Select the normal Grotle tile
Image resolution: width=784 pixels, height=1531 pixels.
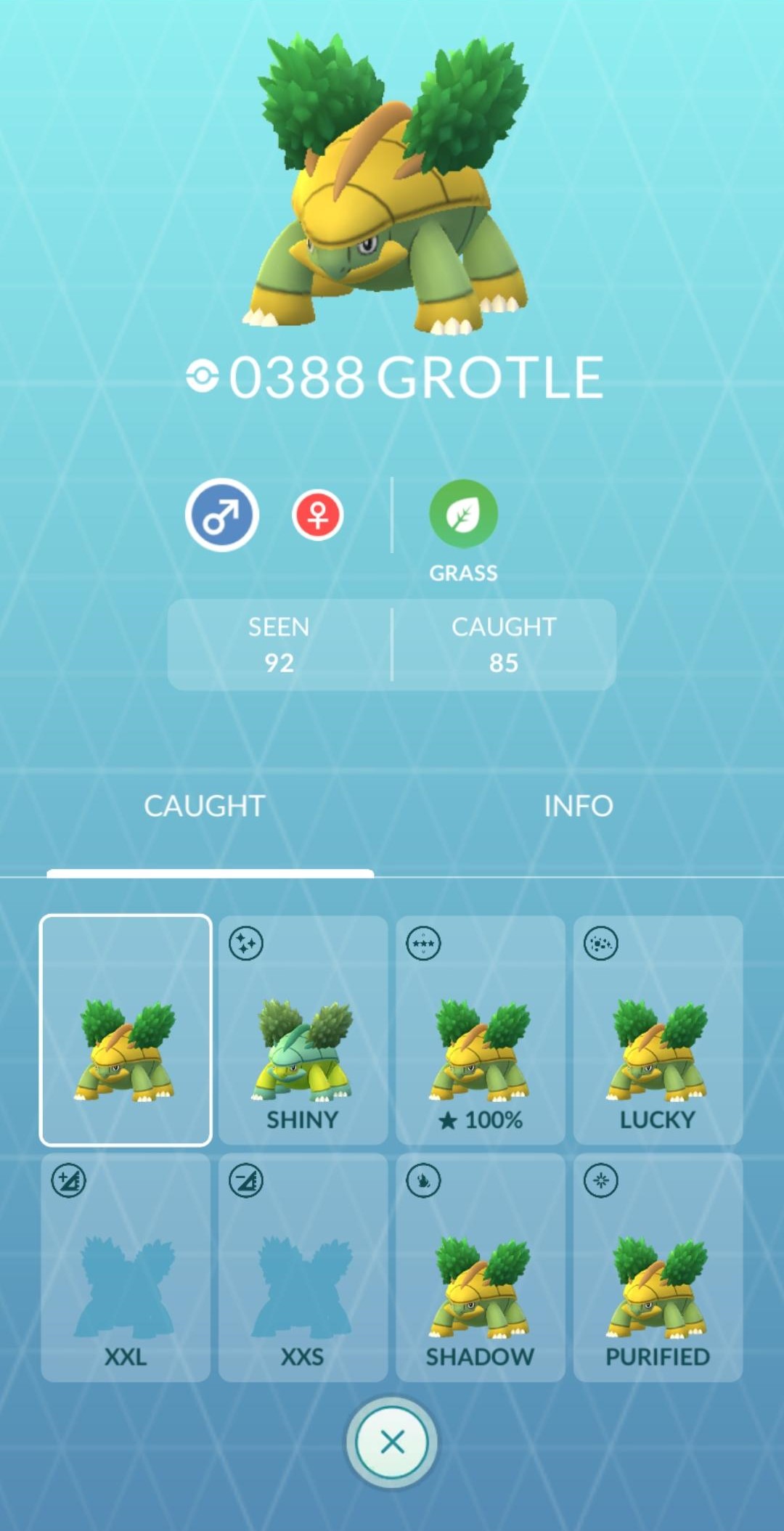pos(126,1030)
